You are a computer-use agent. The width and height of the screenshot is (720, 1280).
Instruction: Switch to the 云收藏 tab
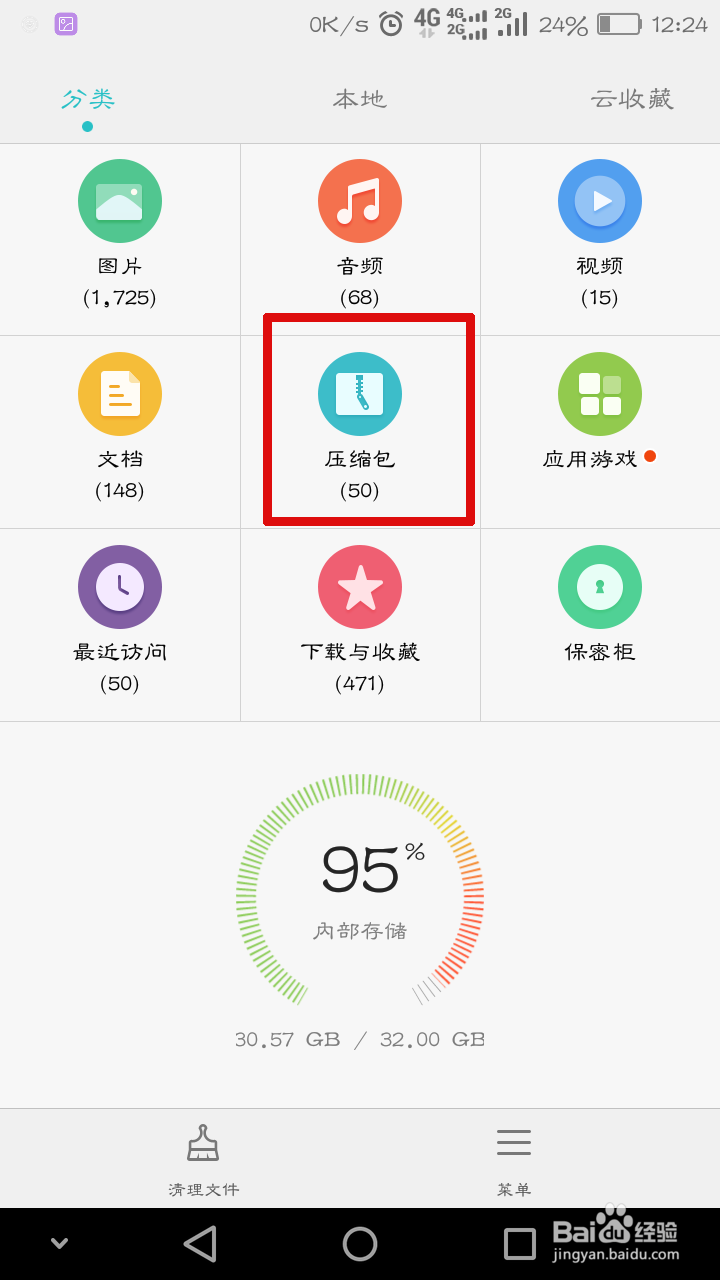pyautogui.click(x=632, y=98)
